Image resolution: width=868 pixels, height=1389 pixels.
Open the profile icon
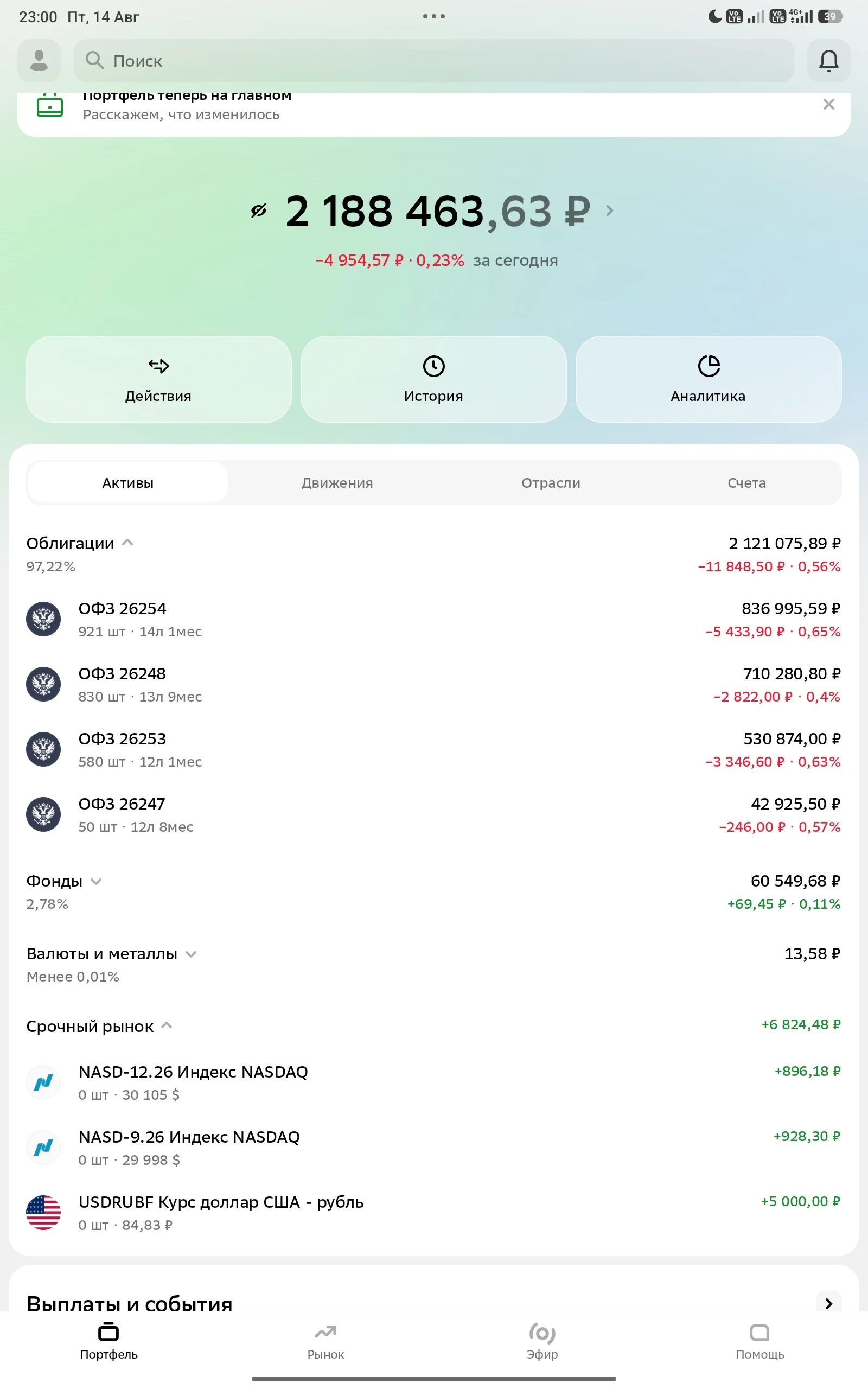pos(39,60)
